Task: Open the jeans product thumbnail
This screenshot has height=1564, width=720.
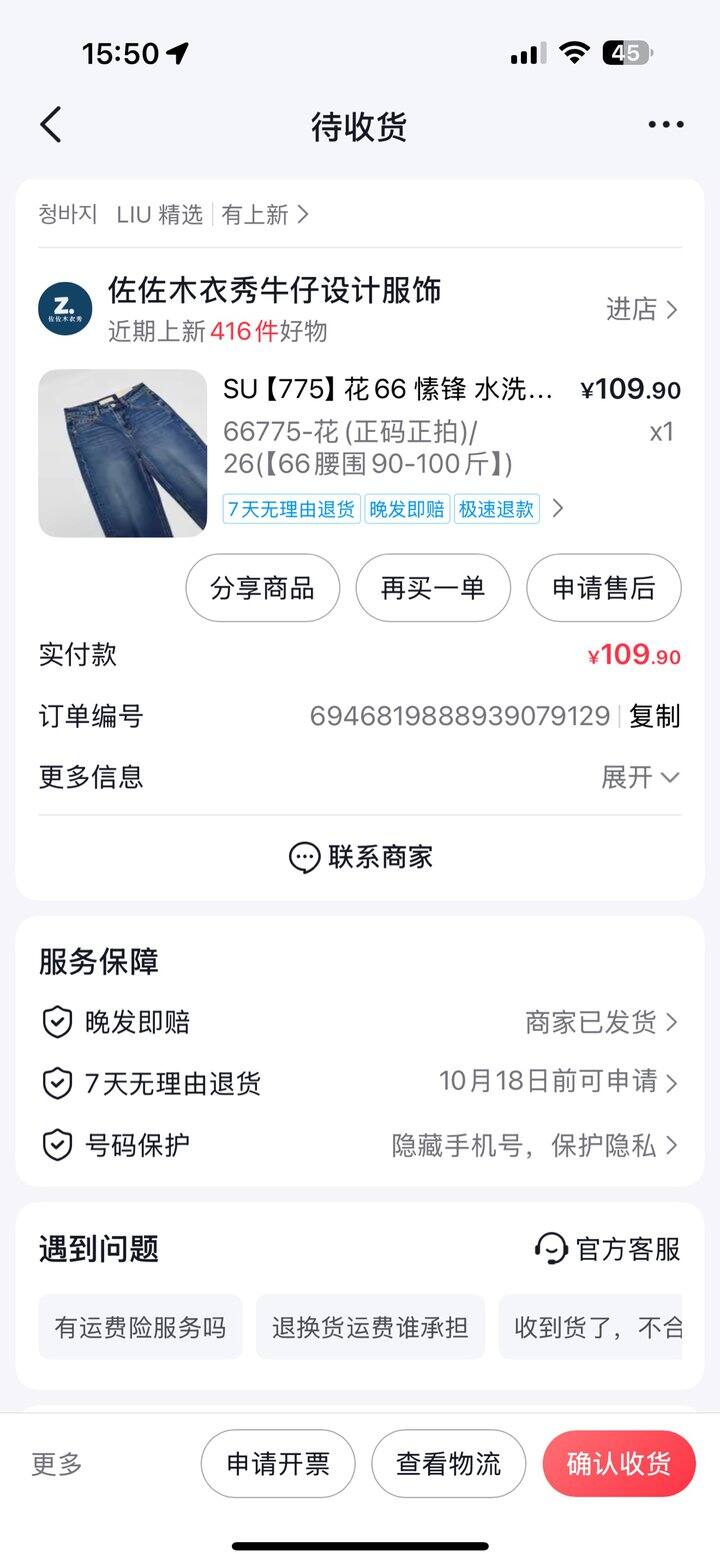Action: pyautogui.click(x=123, y=454)
